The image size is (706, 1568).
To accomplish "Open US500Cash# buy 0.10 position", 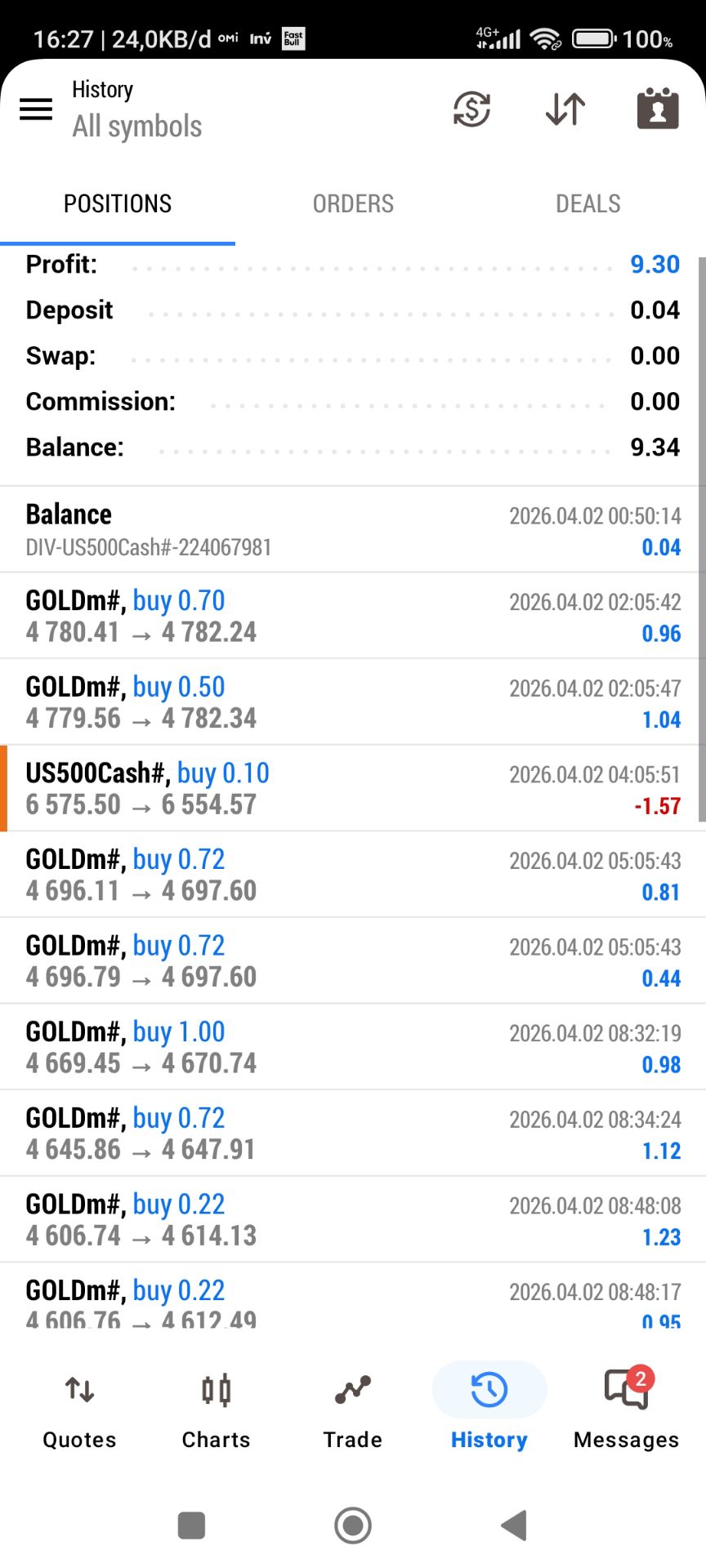I will pyautogui.click(x=353, y=788).
